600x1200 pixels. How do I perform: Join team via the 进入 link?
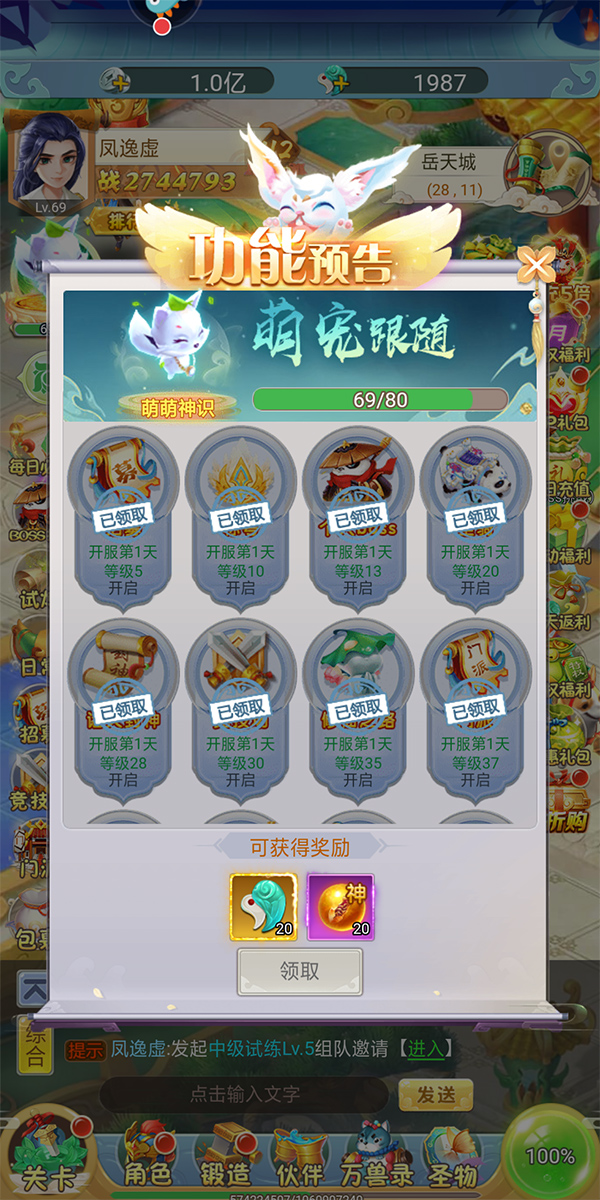point(425,1049)
